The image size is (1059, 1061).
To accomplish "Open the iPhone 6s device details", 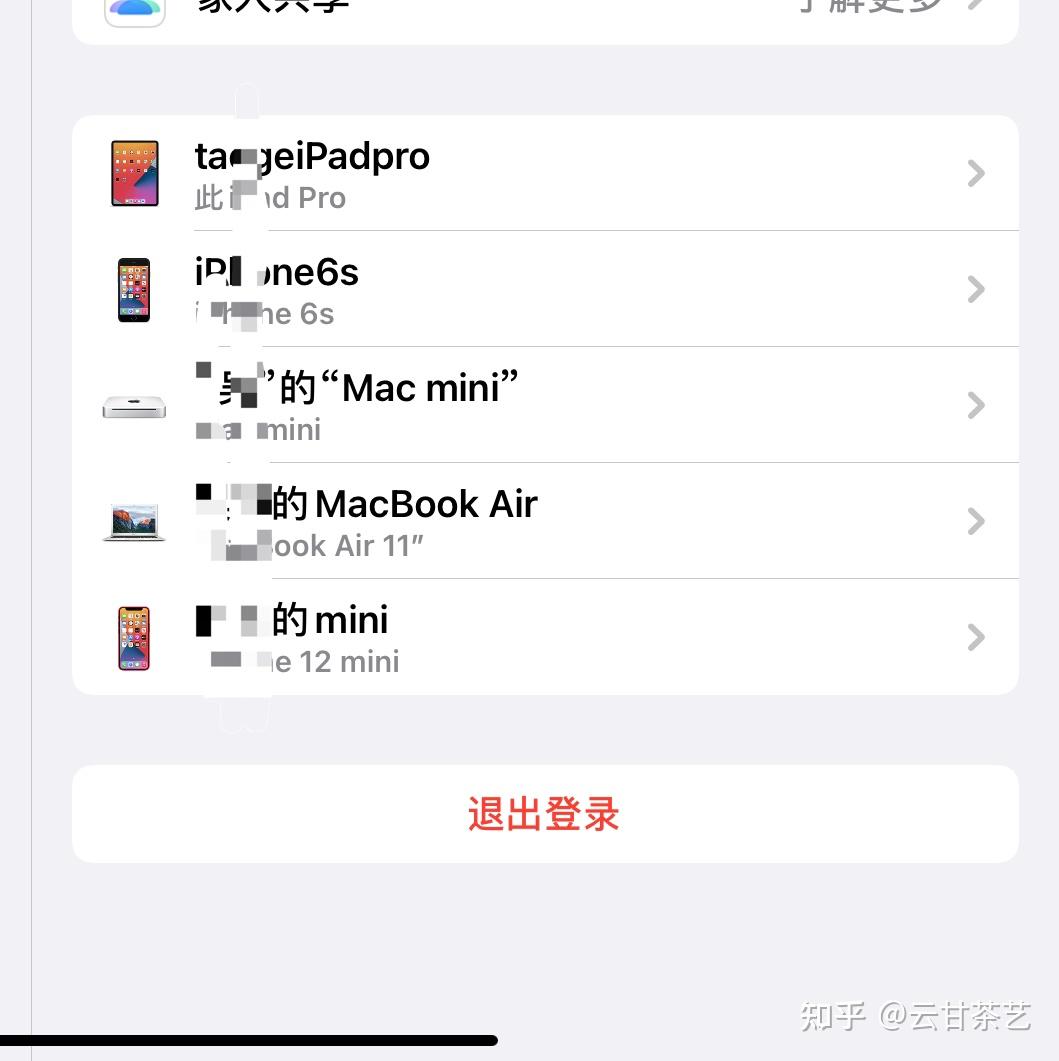I will (545, 290).
